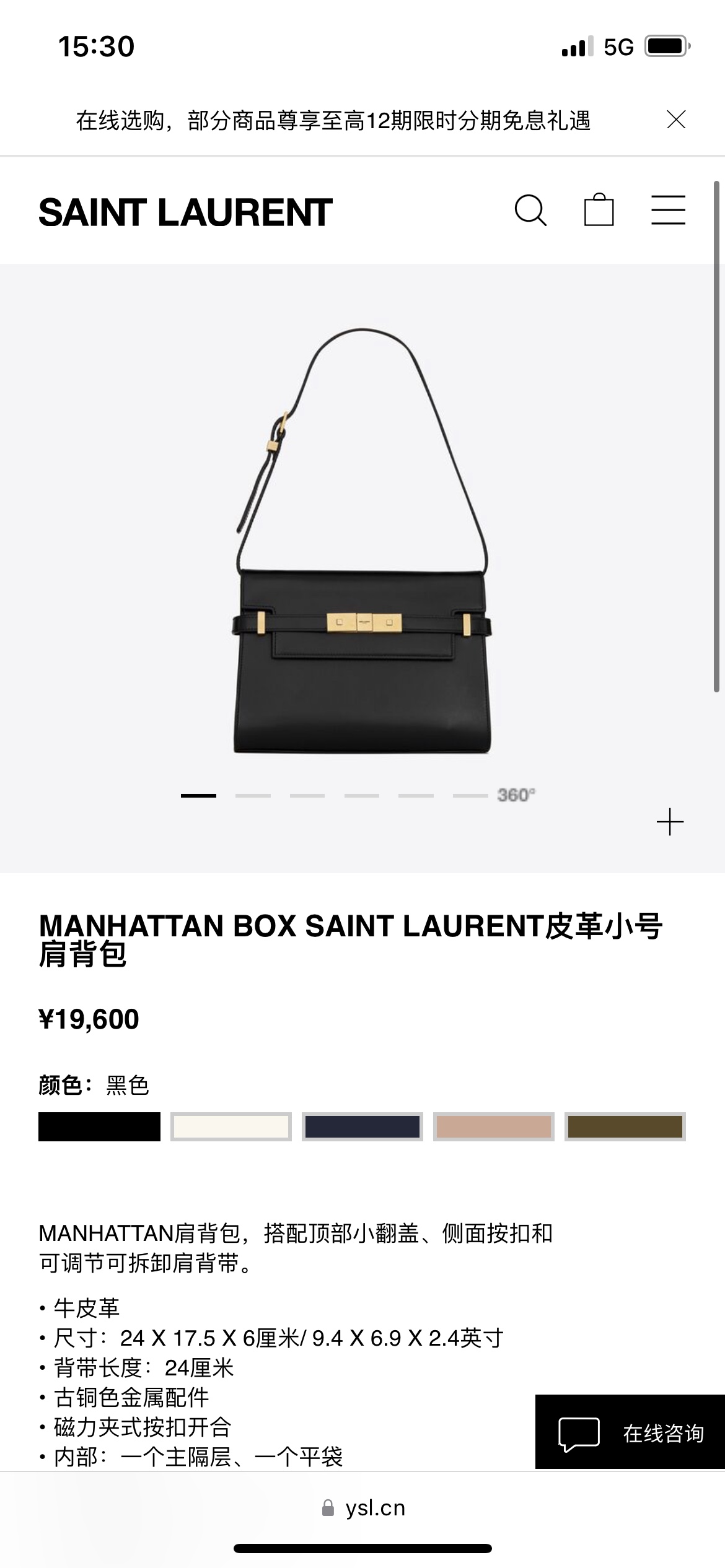Jump to second product image indicator
Viewport: 725px width, 1568px height.
(x=253, y=795)
